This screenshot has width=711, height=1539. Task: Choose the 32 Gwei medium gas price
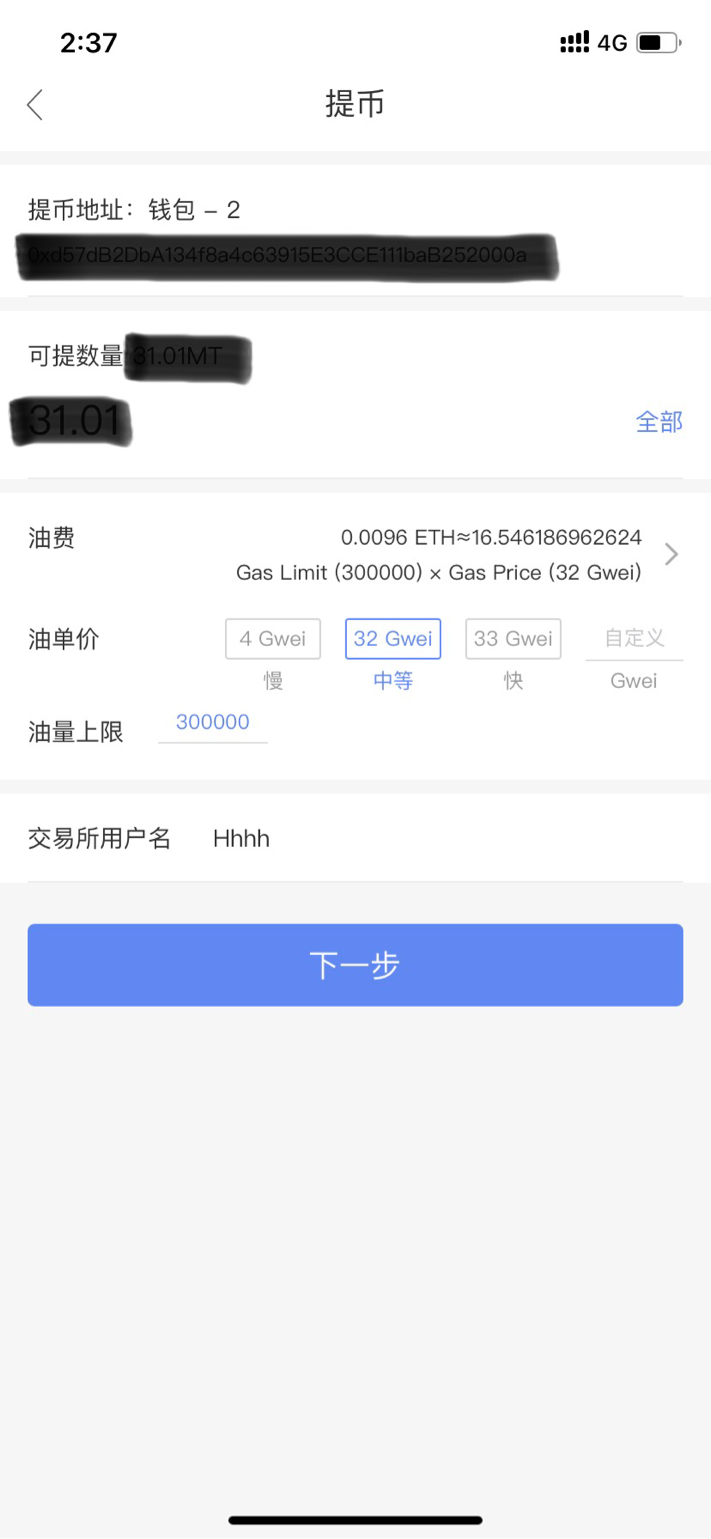tap(393, 638)
